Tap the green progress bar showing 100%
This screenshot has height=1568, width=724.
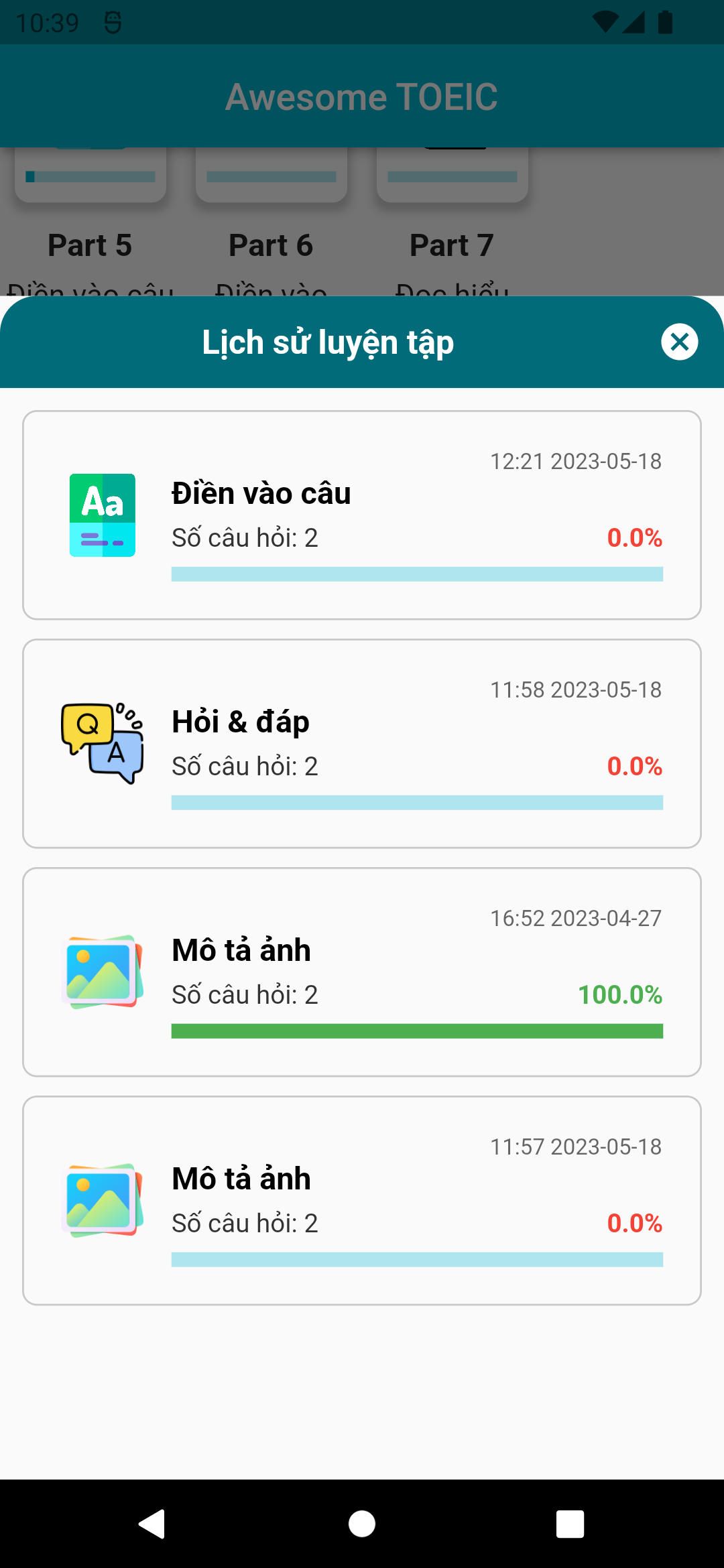(417, 1029)
